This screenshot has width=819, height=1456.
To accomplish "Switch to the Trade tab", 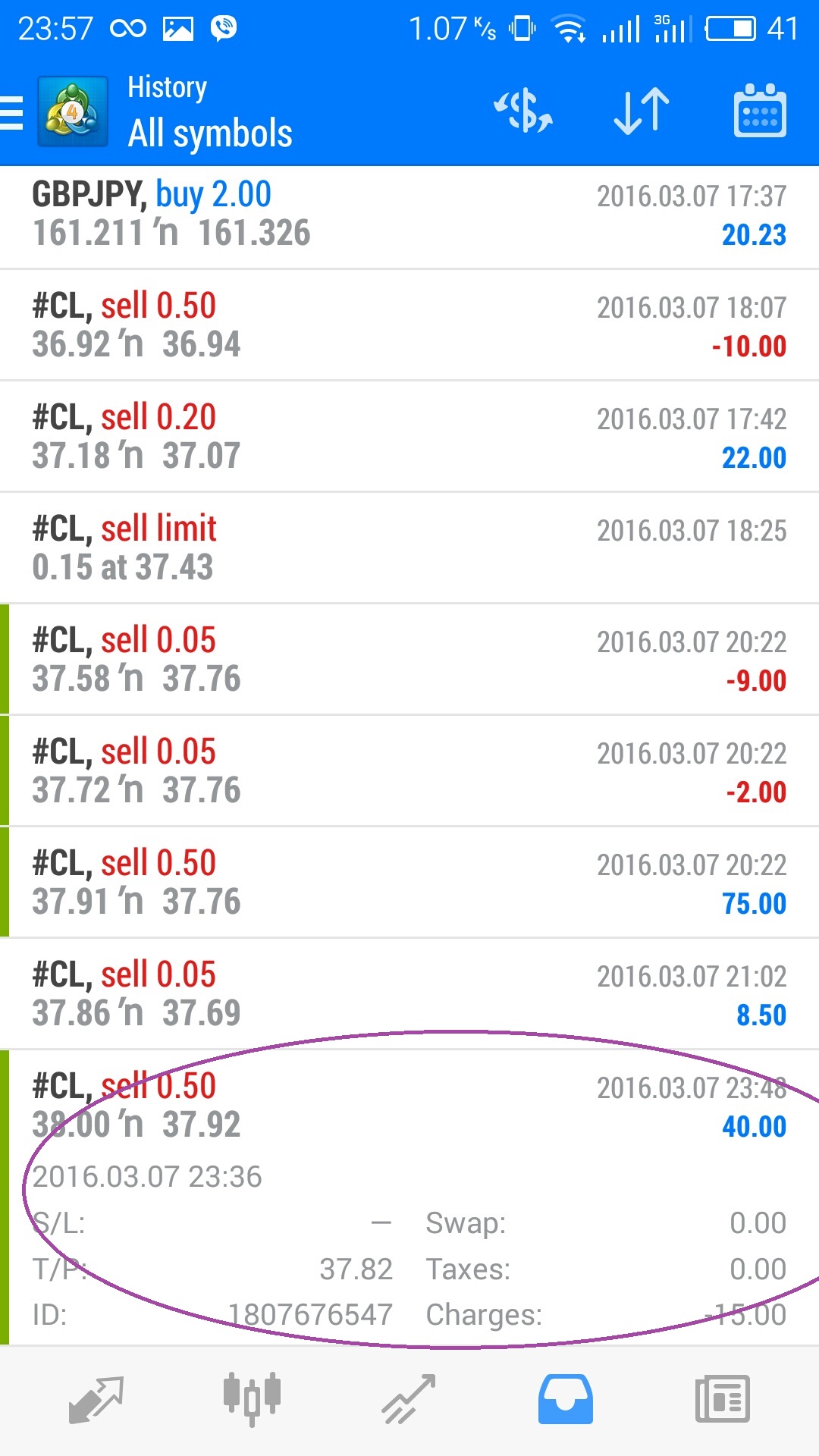I will pyautogui.click(x=409, y=1399).
